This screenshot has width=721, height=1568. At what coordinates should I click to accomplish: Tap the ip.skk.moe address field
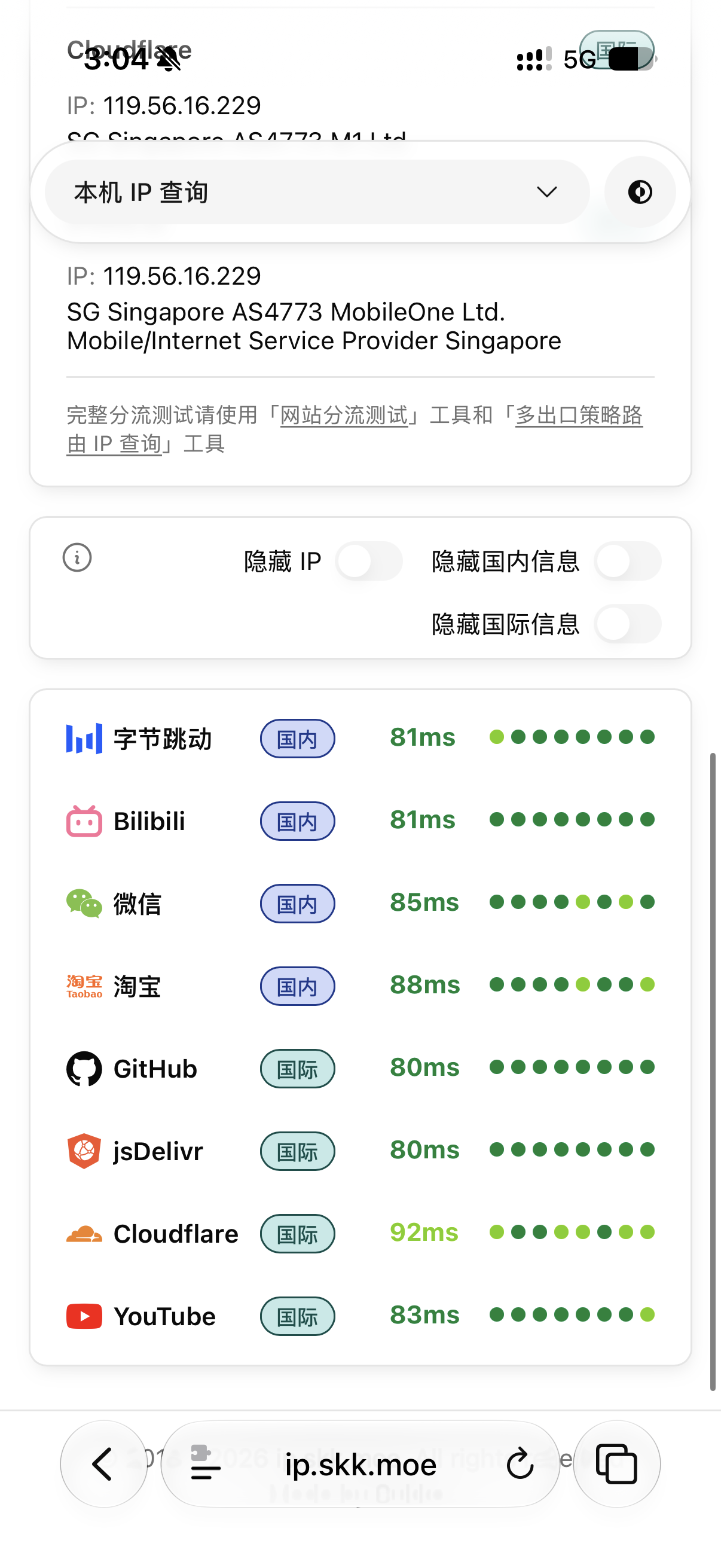pyautogui.click(x=360, y=1464)
